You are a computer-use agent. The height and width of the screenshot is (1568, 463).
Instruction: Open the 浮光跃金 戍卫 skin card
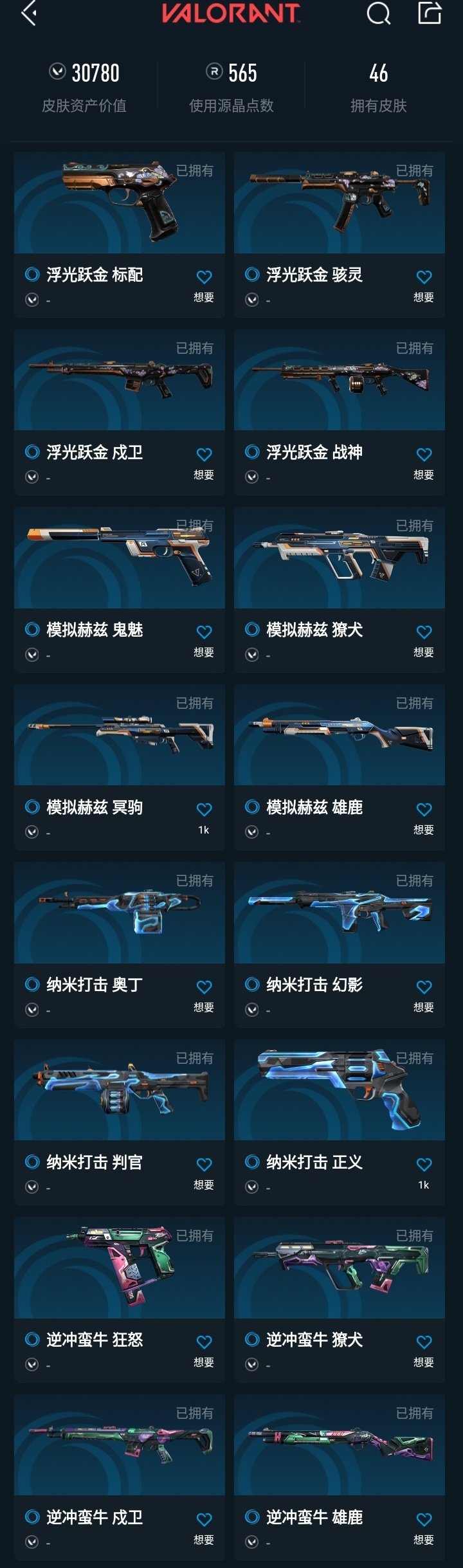tap(119, 381)
